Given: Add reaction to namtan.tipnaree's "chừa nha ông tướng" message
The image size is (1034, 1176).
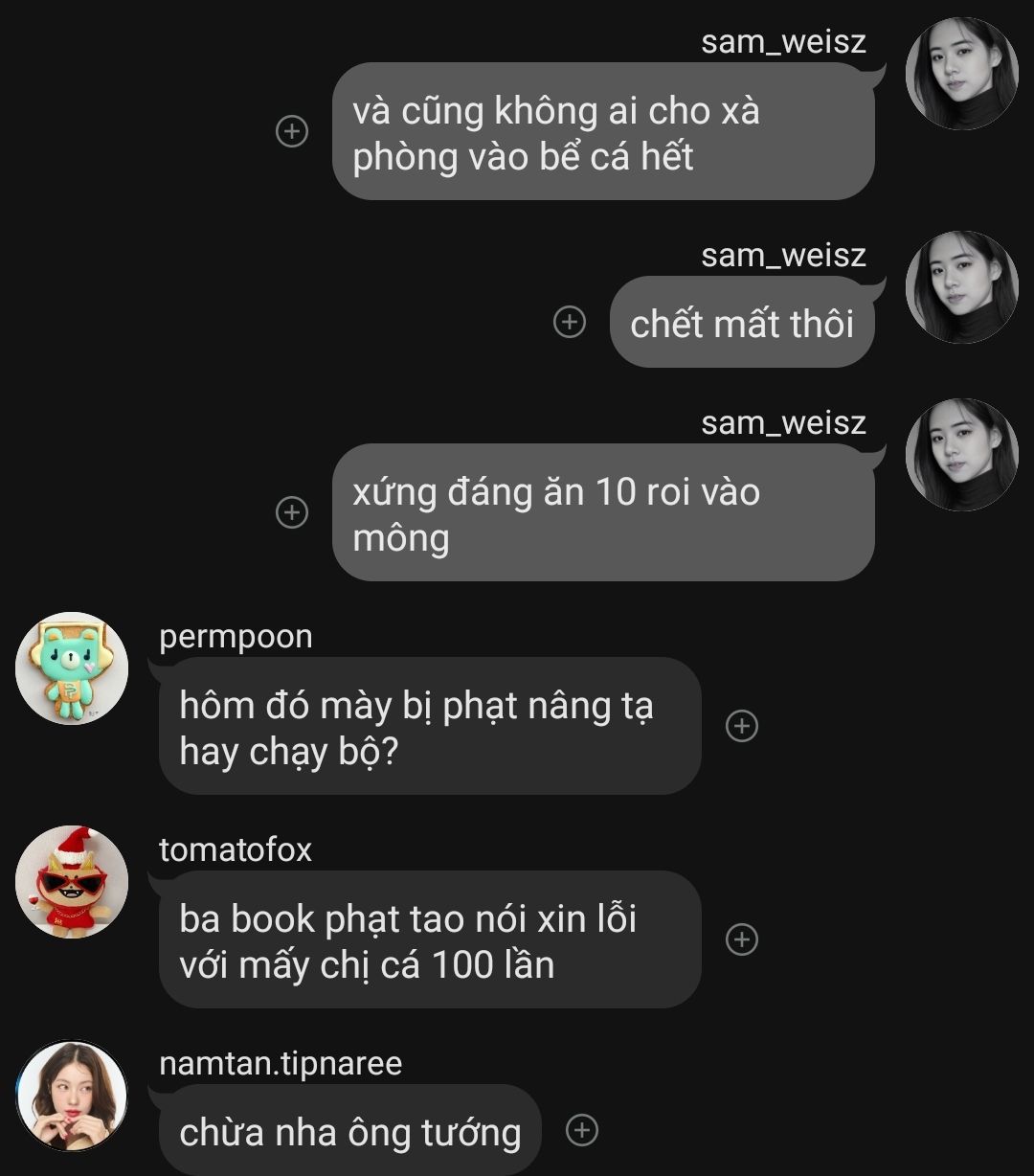Looking at the screenshot, I should pos(582,1130).
